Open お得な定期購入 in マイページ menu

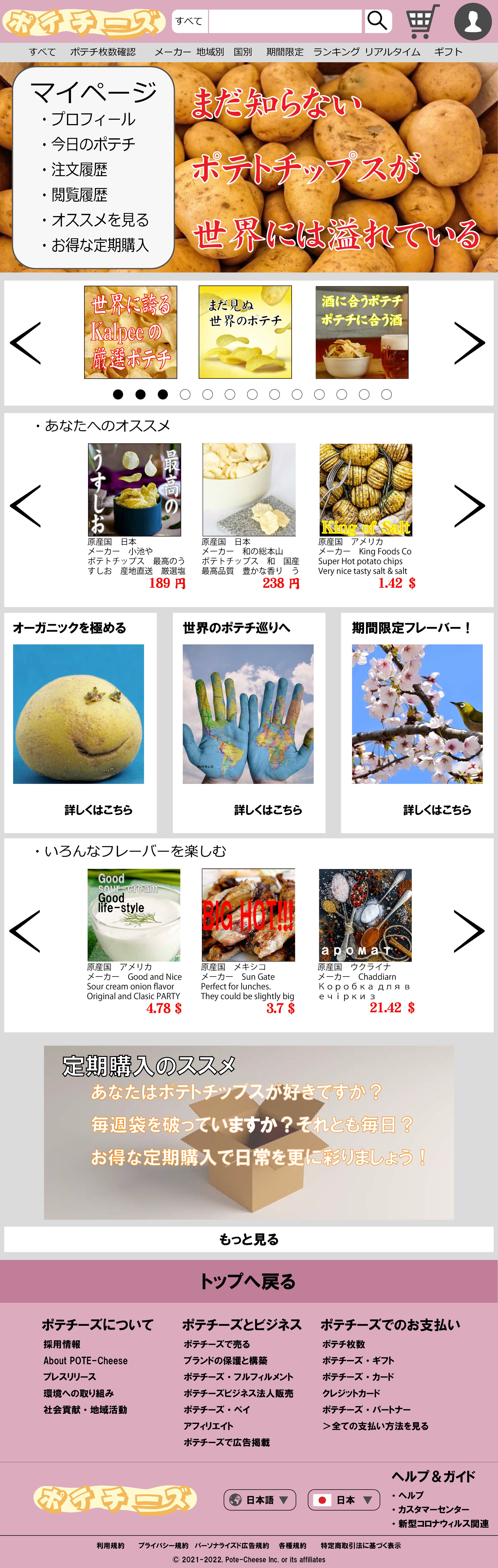(100, 245)
